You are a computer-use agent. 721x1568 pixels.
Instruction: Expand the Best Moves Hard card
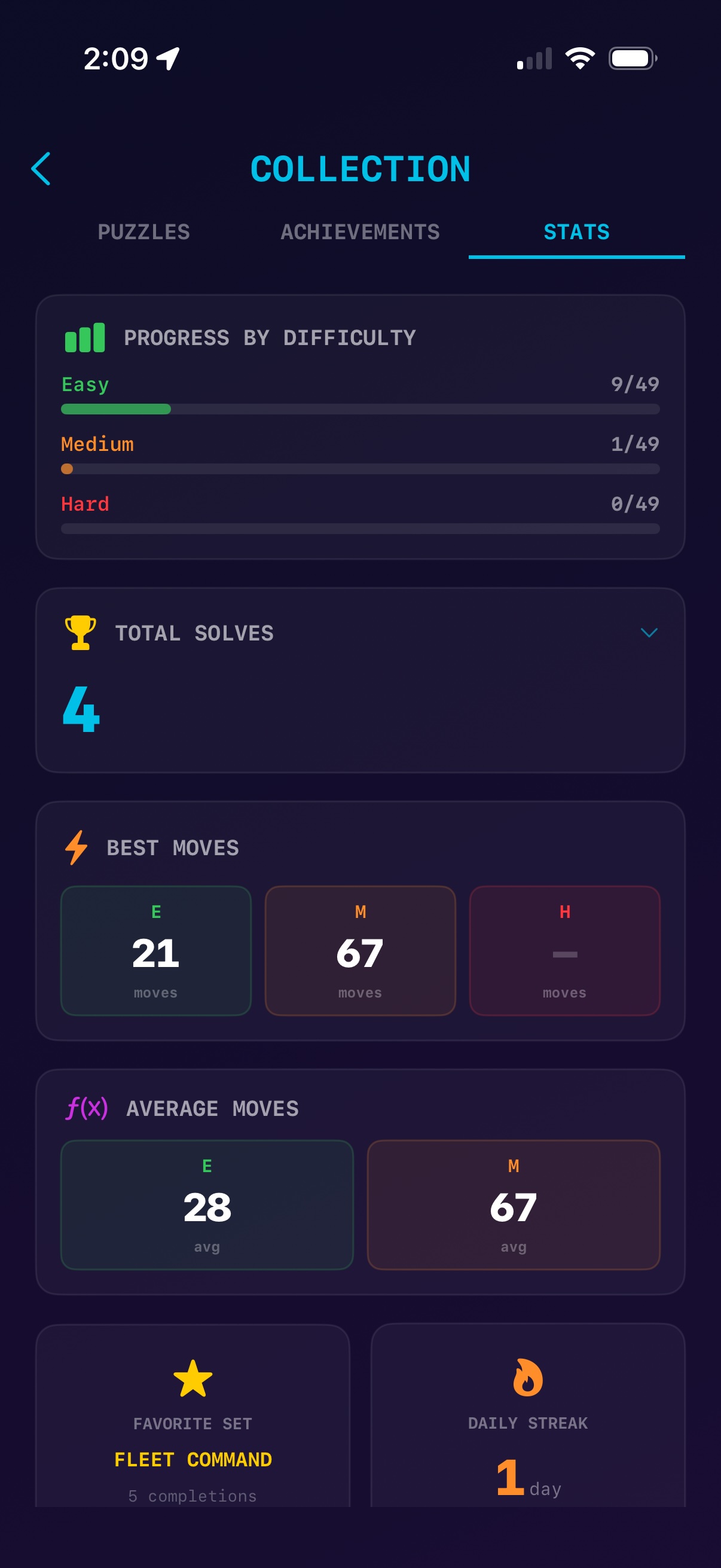pos(564,950)
